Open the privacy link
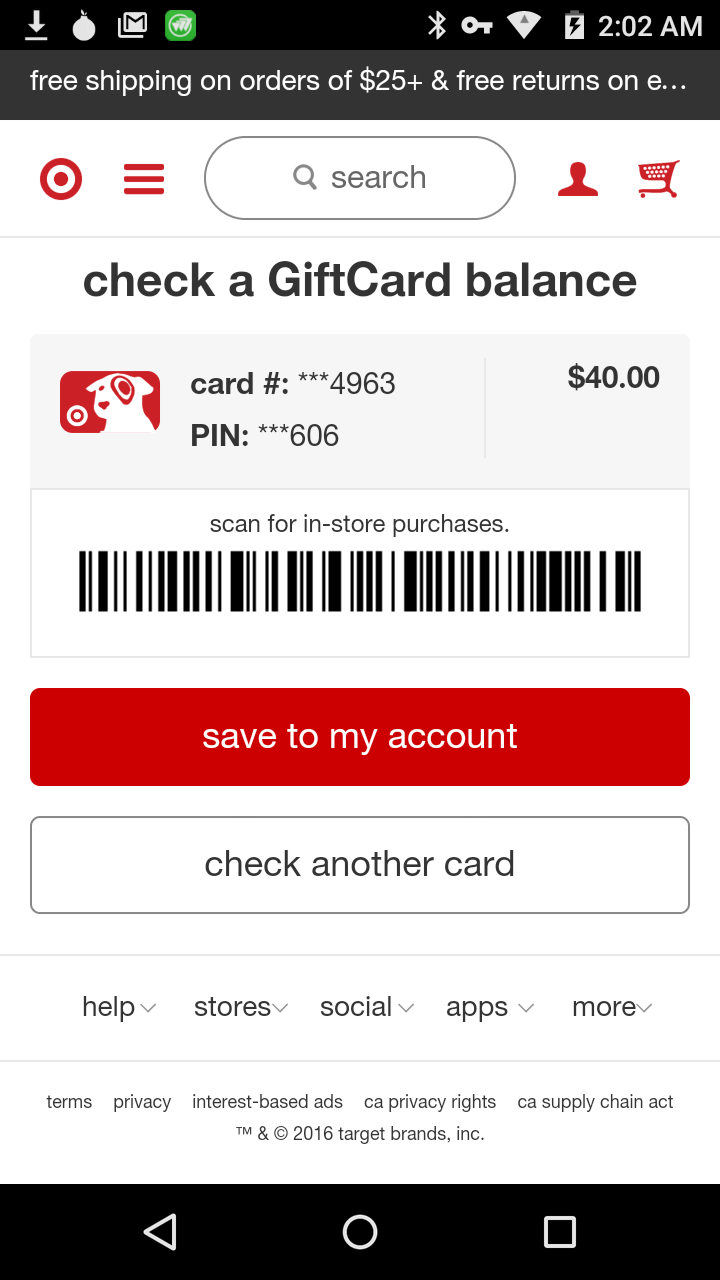 coord(142,1102)
